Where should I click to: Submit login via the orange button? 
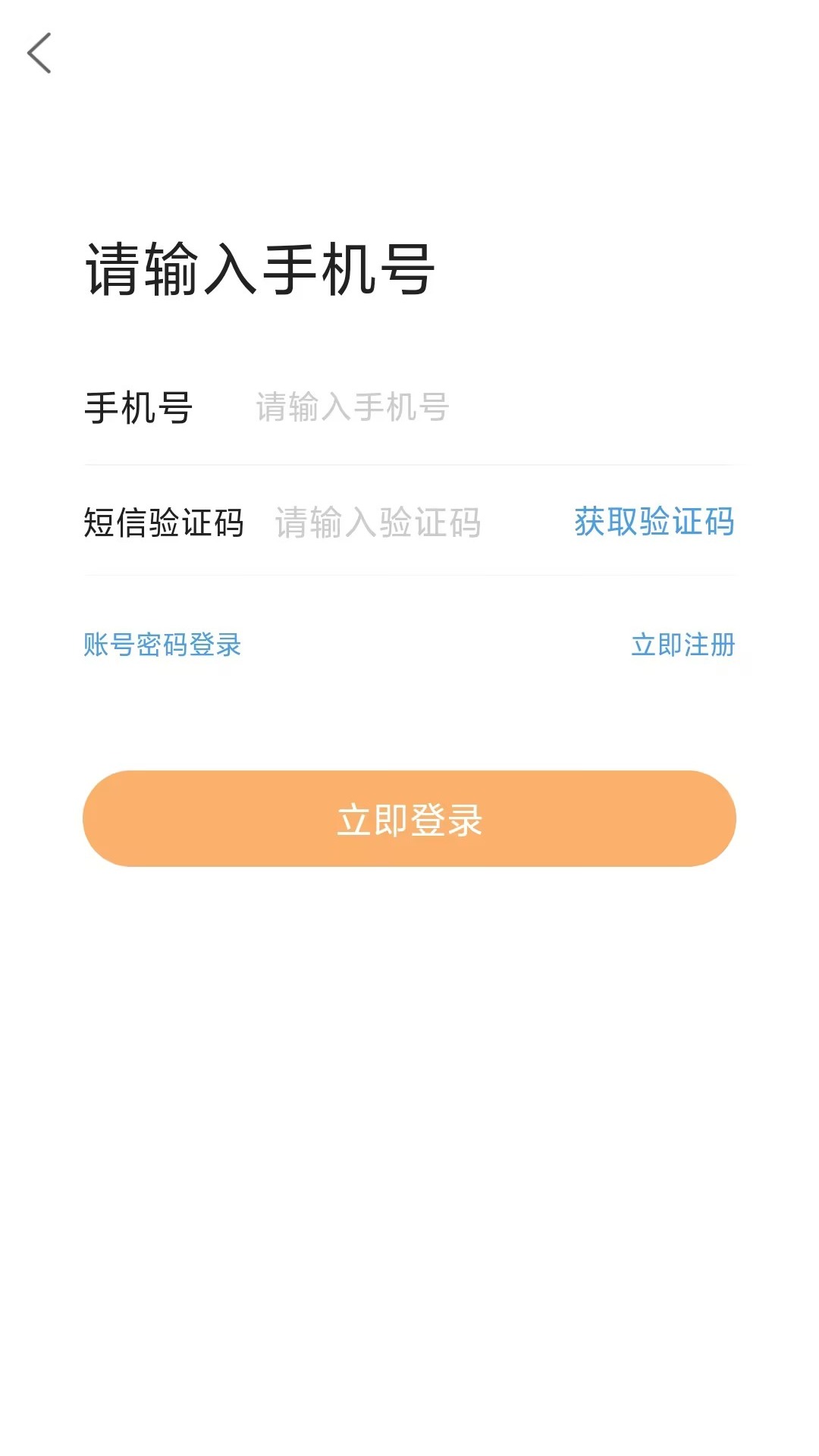tap(409, 818)
